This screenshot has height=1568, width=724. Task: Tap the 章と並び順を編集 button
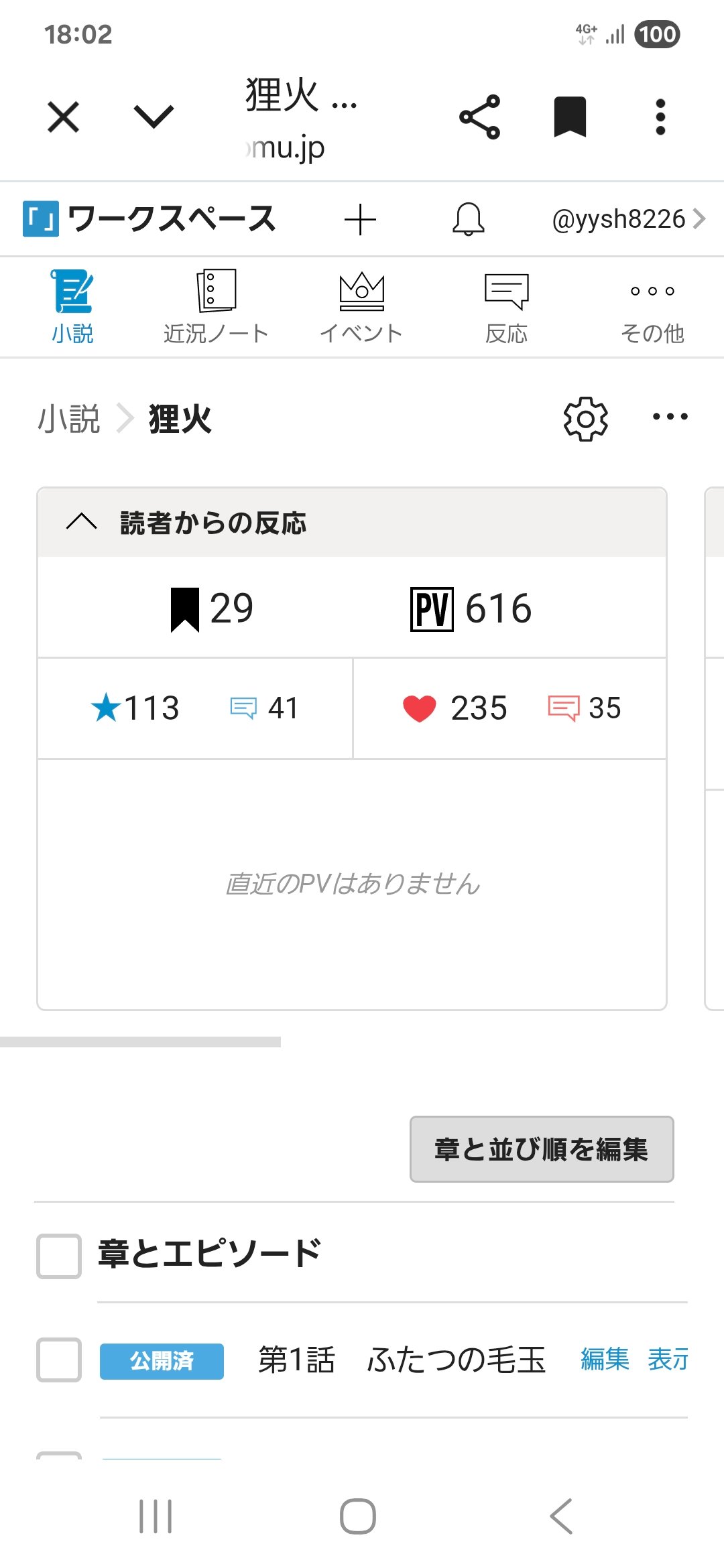[x=542, y=1149]
